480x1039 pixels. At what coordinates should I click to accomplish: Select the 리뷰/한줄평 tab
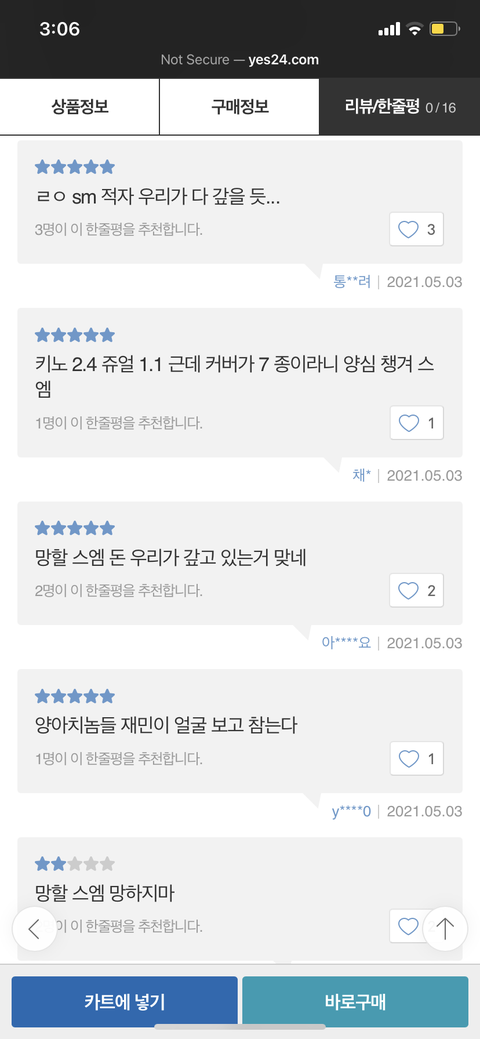[x=400, y=107]
